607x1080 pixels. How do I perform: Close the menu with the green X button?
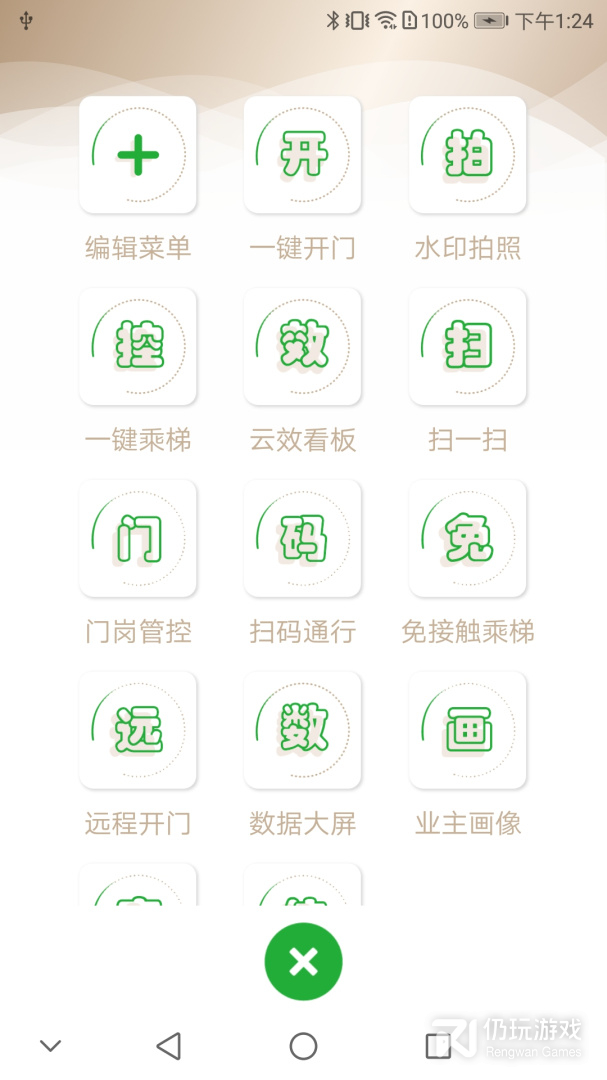(303, 962)
